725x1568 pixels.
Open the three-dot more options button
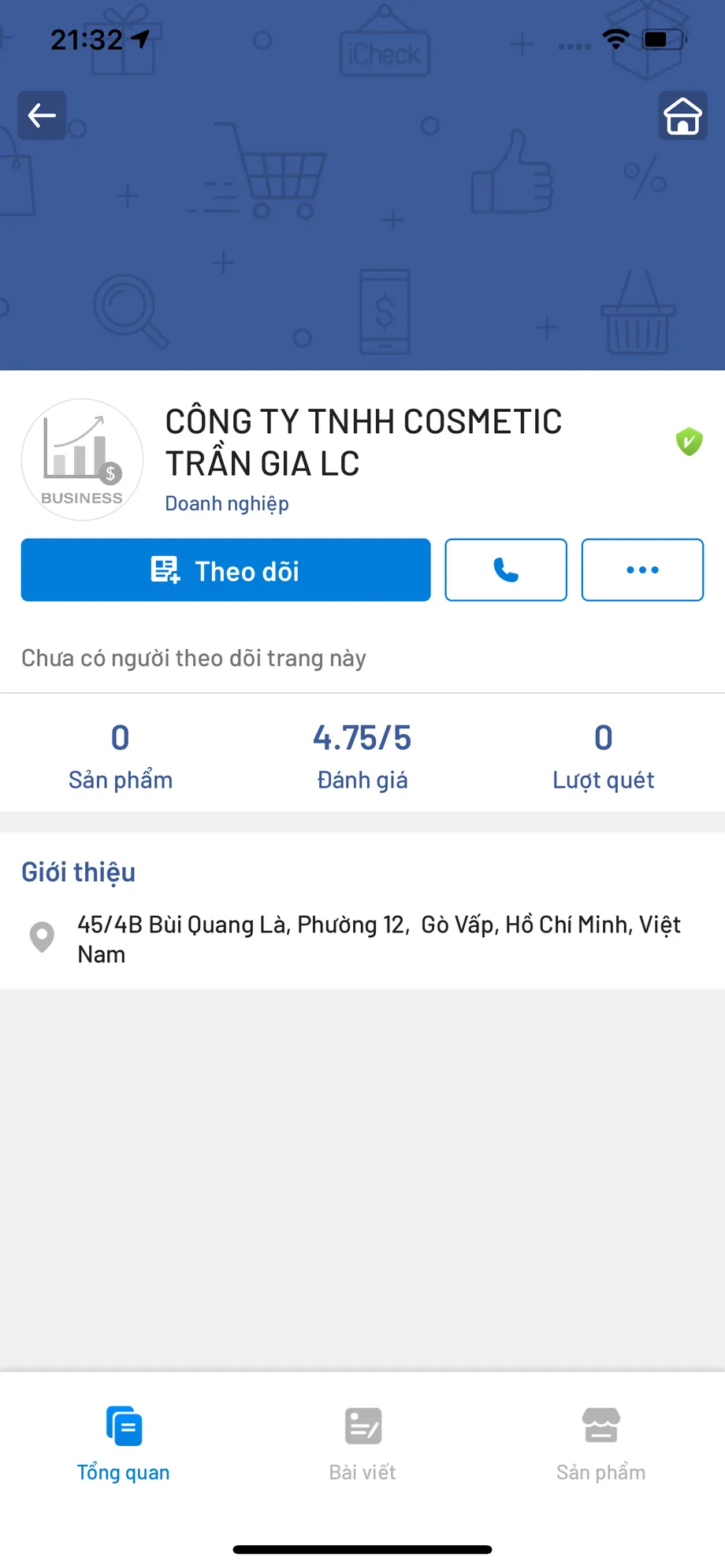click(x=642, y=570)
